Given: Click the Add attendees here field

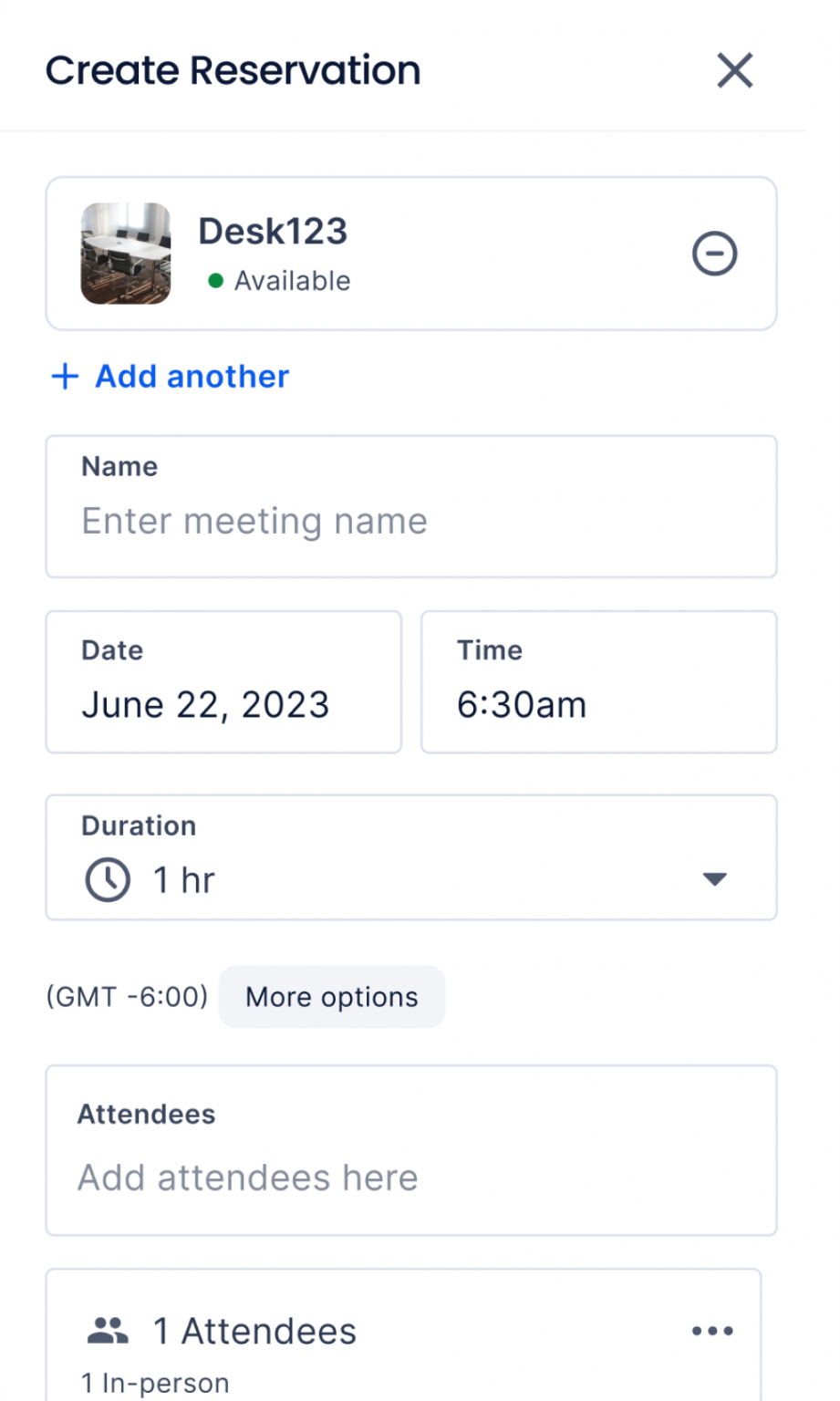Looking at the screenshot, I should pyautogui.click(x=410, y=1178).
